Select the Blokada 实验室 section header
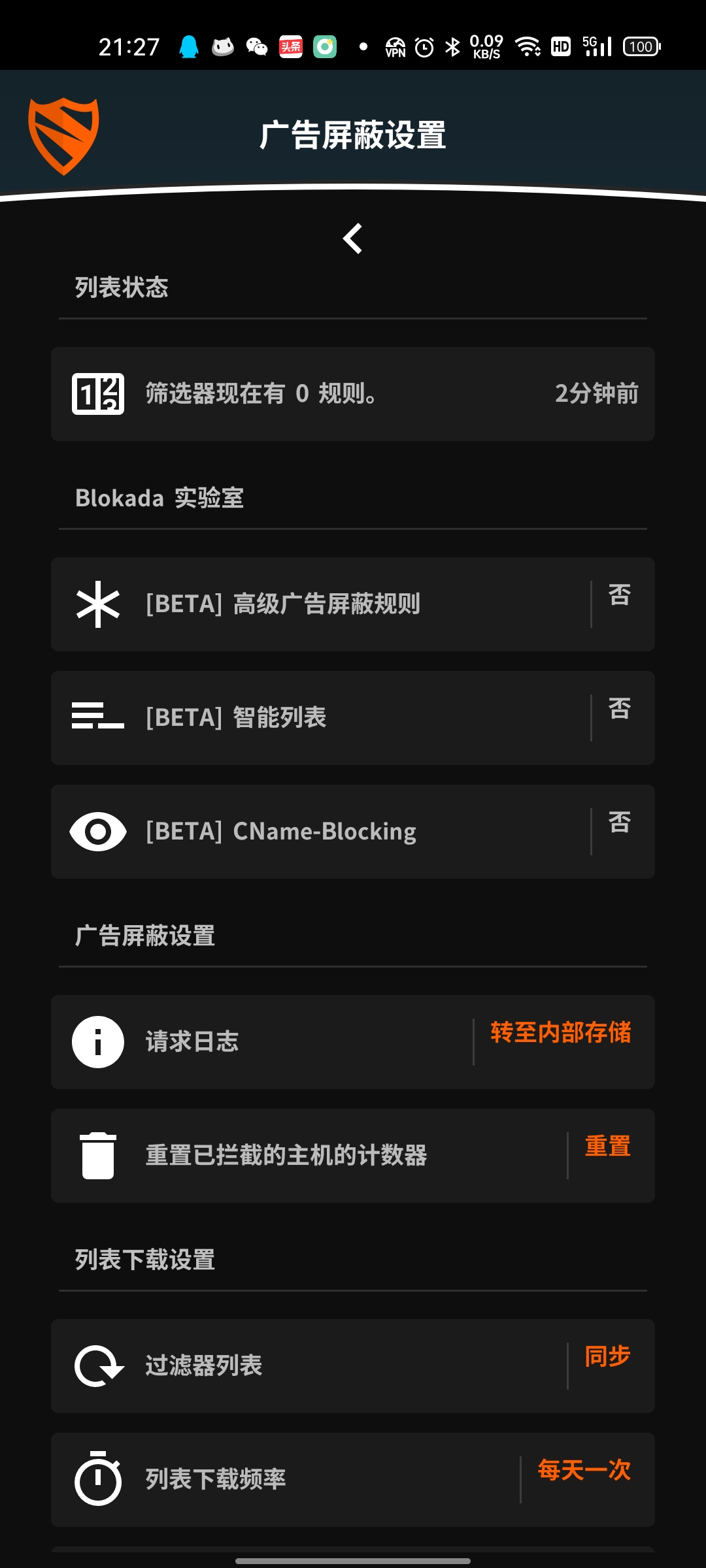 [x=160, y=498]
